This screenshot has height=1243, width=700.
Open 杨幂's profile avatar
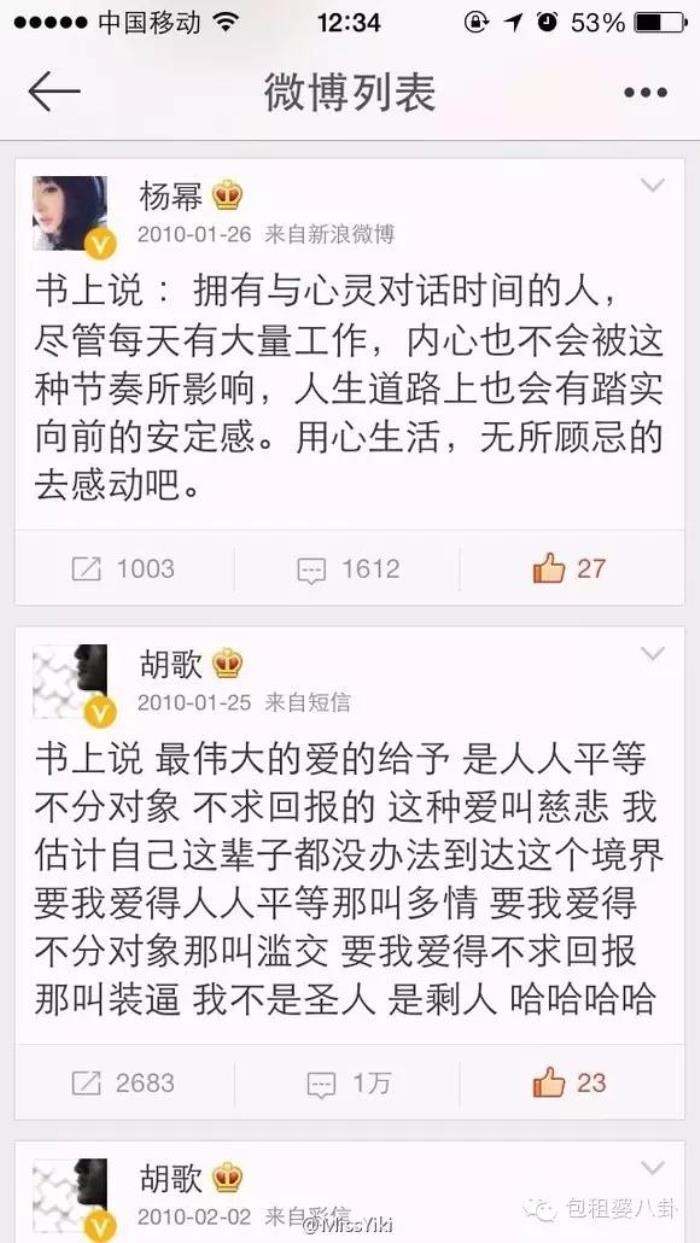coord(70,213)
